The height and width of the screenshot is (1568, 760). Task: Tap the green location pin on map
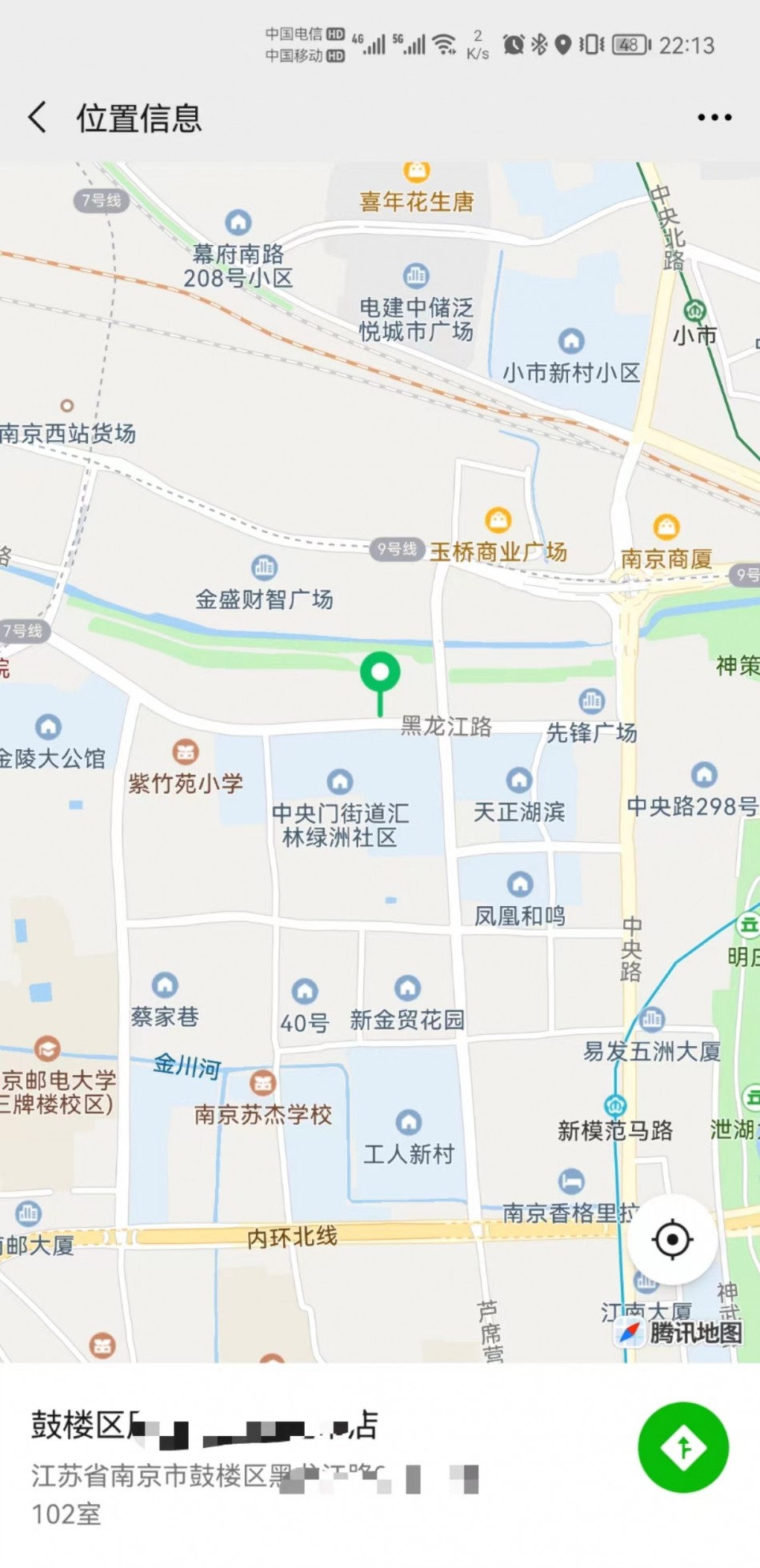(x=380, y=674)
